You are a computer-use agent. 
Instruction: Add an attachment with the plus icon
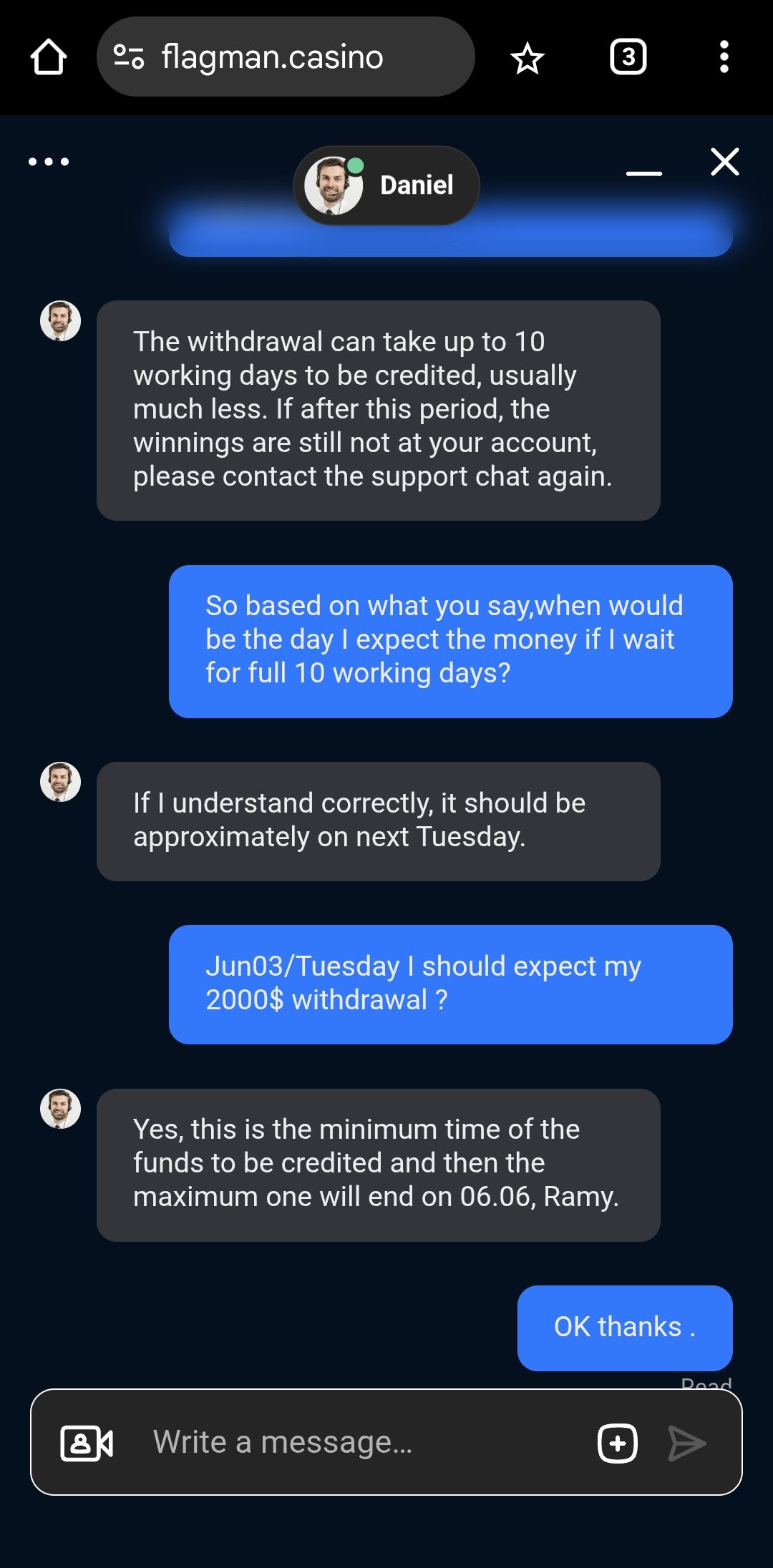point(618,1444)
